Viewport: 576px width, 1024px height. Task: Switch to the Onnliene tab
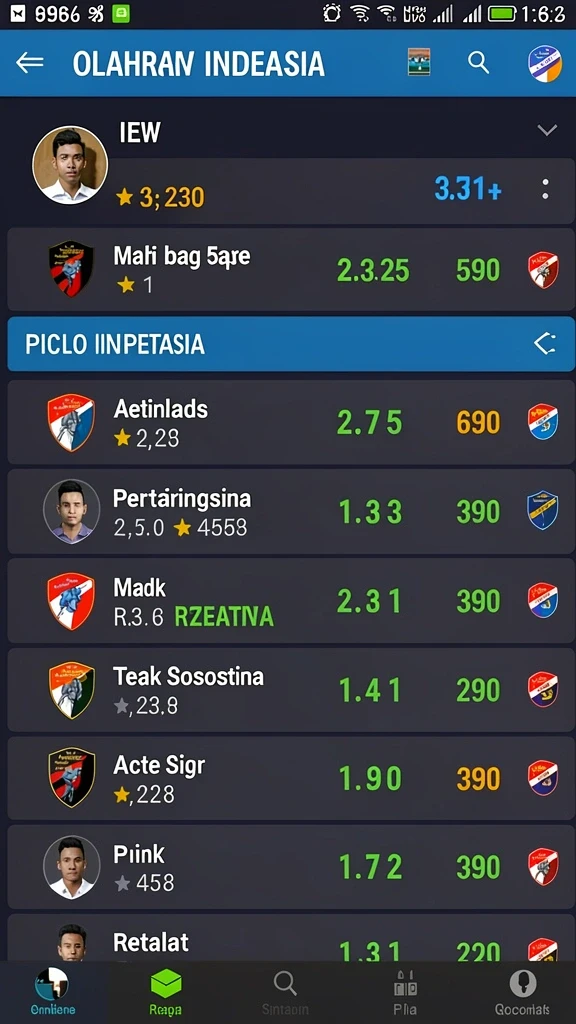click(x=52, y=992)
